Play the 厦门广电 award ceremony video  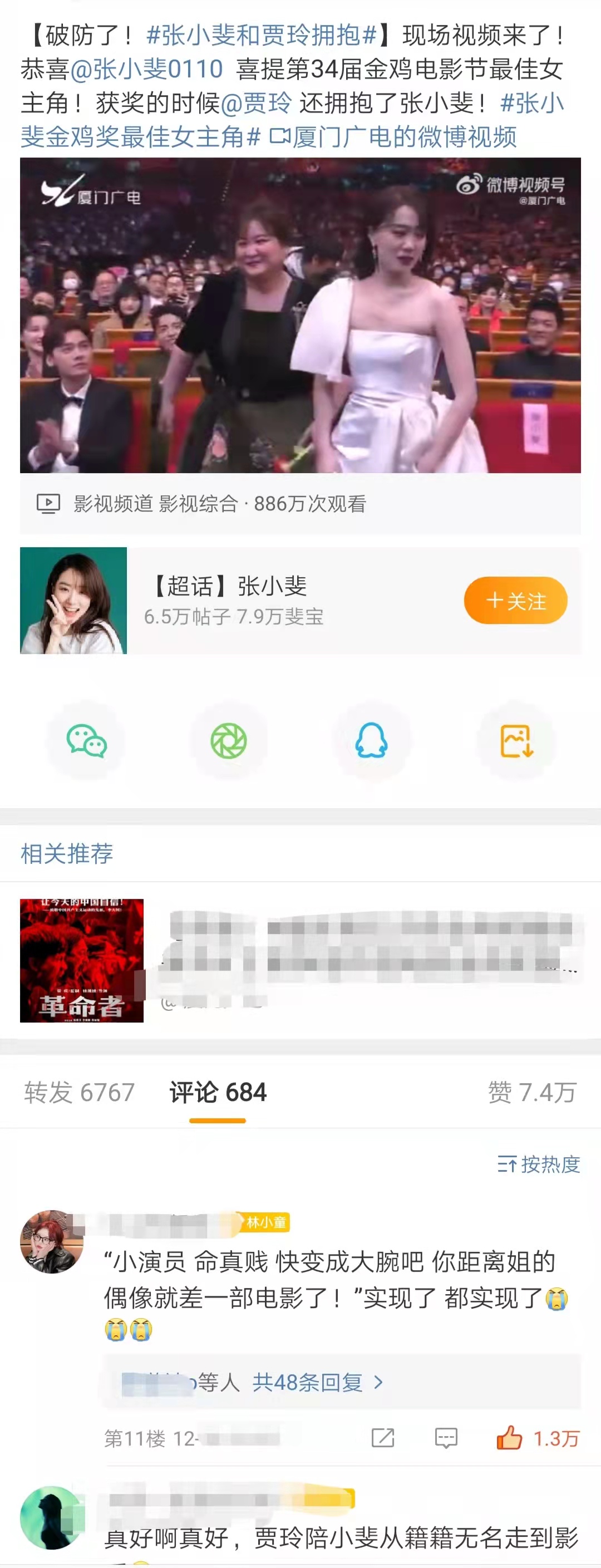tap(300, 314)
